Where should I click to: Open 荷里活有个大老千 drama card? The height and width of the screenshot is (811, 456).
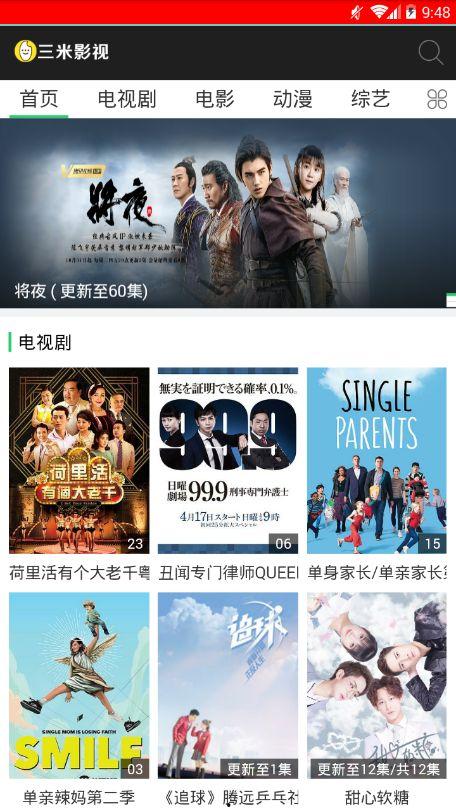click(x=79, y=475)
